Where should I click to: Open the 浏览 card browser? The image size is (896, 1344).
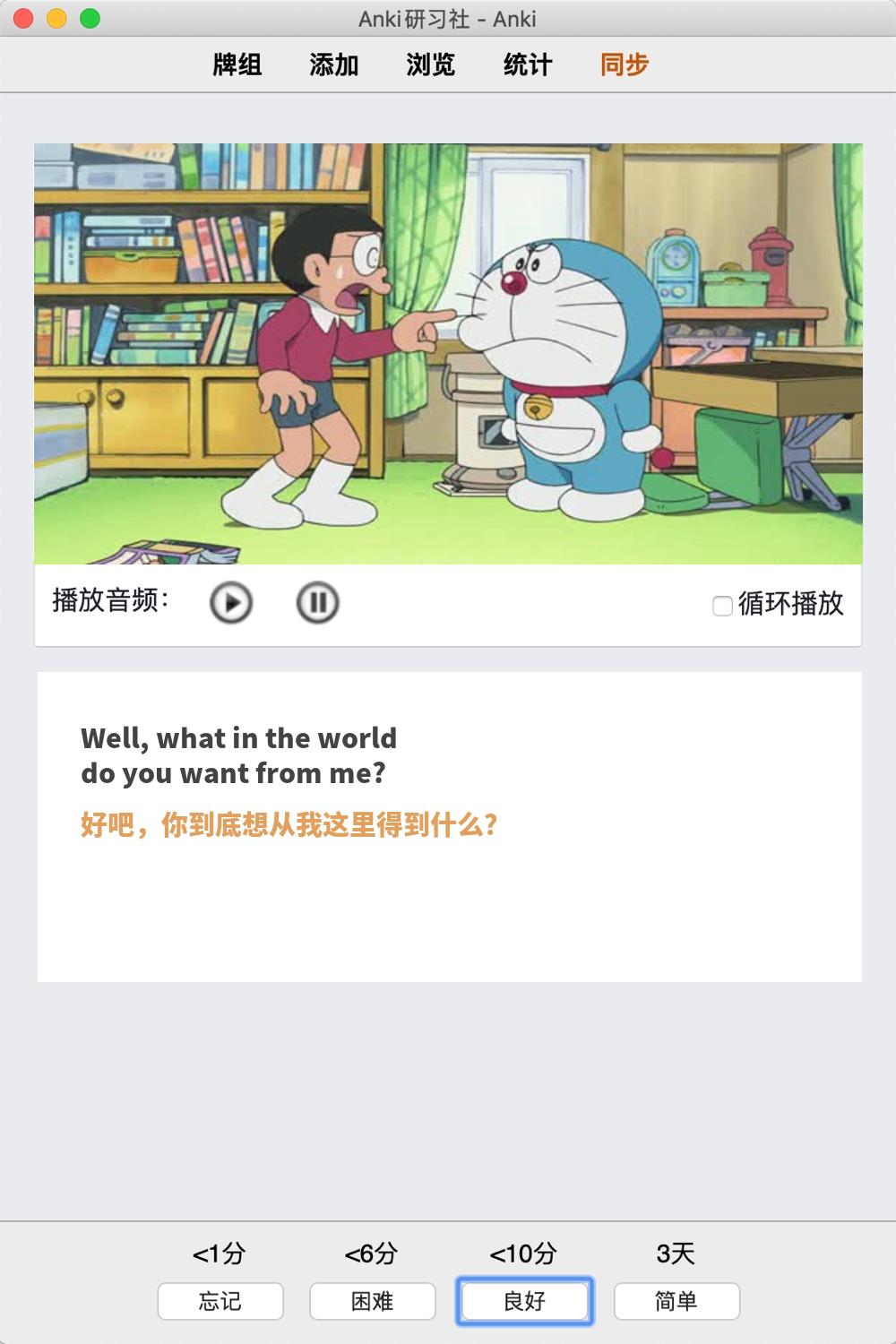pyautogui.click(x=431, y=65)
